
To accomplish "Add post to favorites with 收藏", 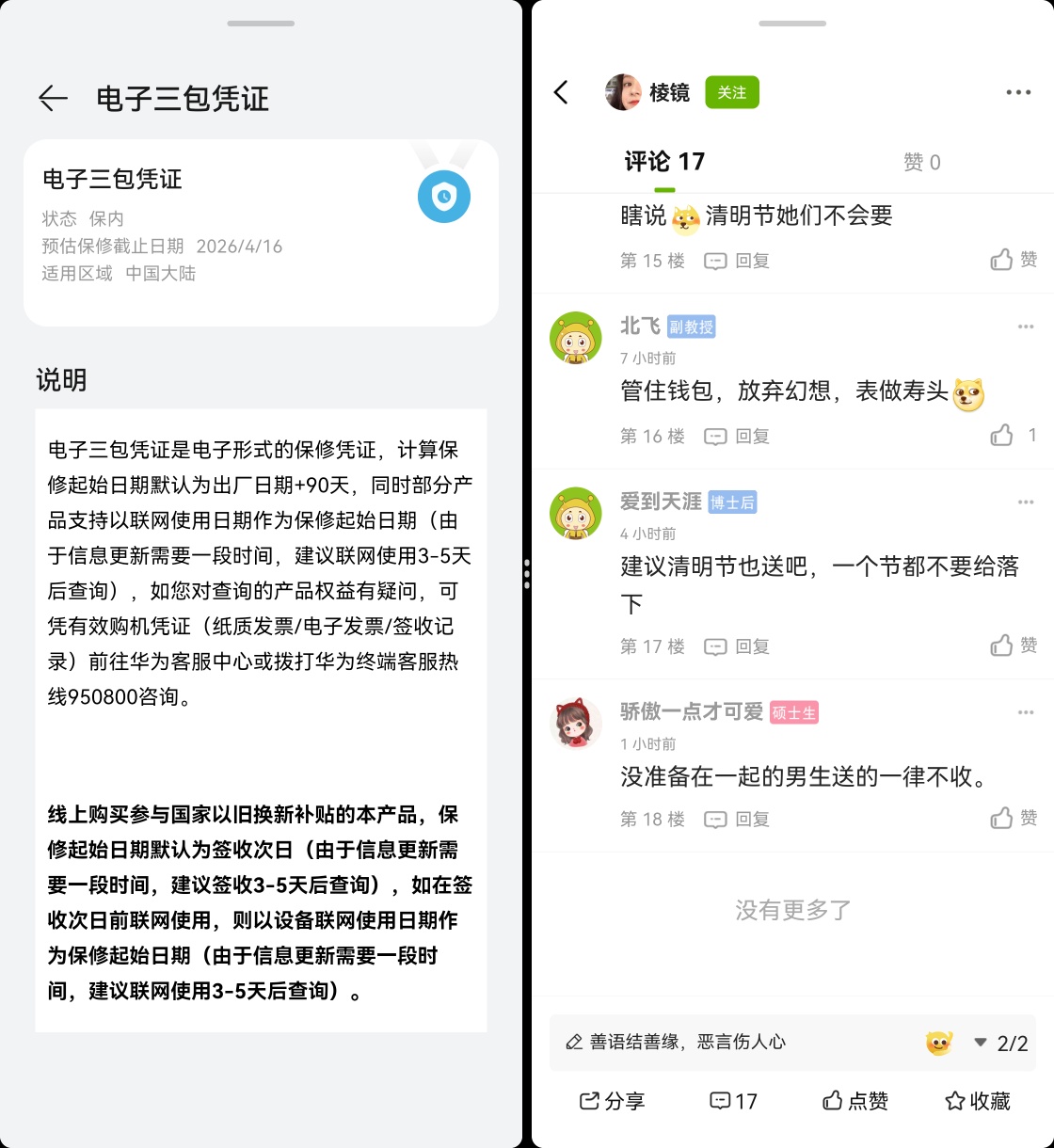I will (977, 1101).
